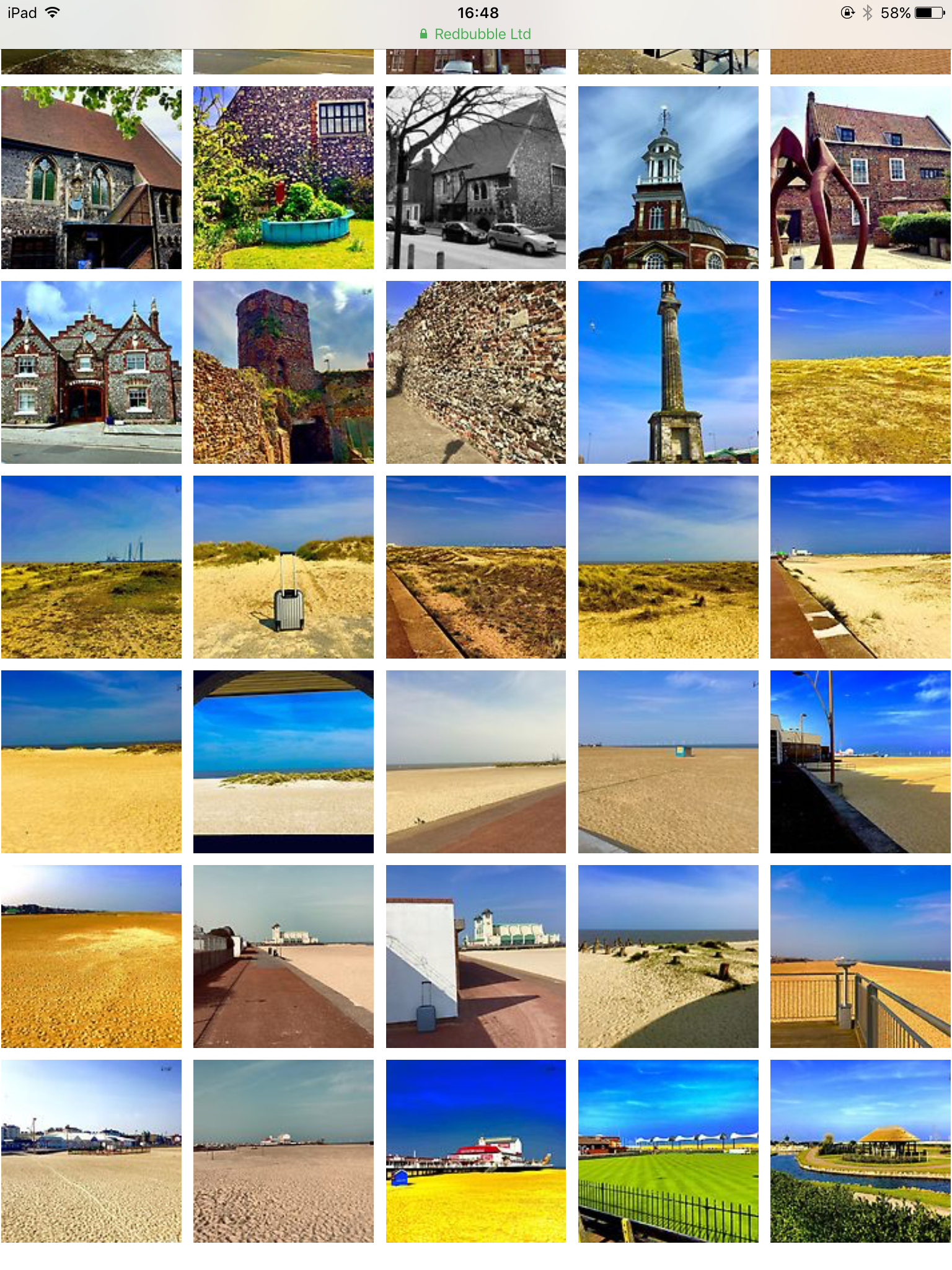
Task: Open the suitcase on sandy dune path photo
Action: [x=283, y=567]
